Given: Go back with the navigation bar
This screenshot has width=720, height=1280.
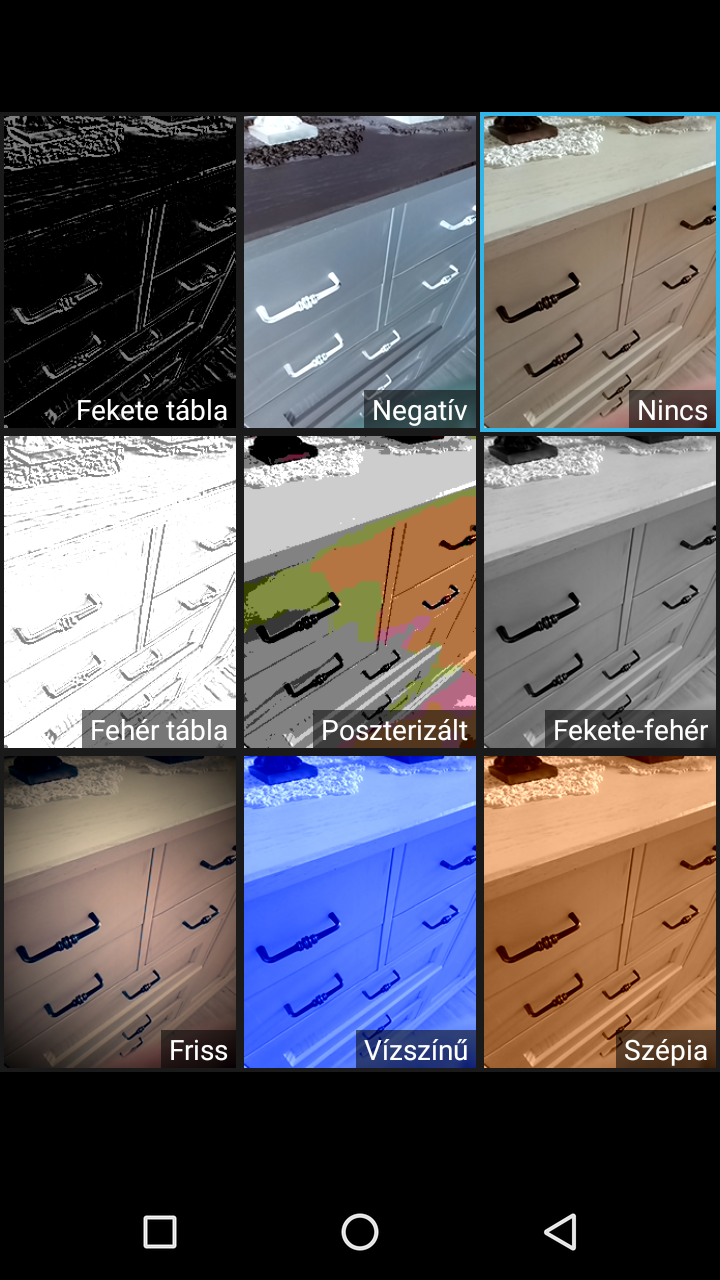Looking at the screenshot, I should point(561,1232).
